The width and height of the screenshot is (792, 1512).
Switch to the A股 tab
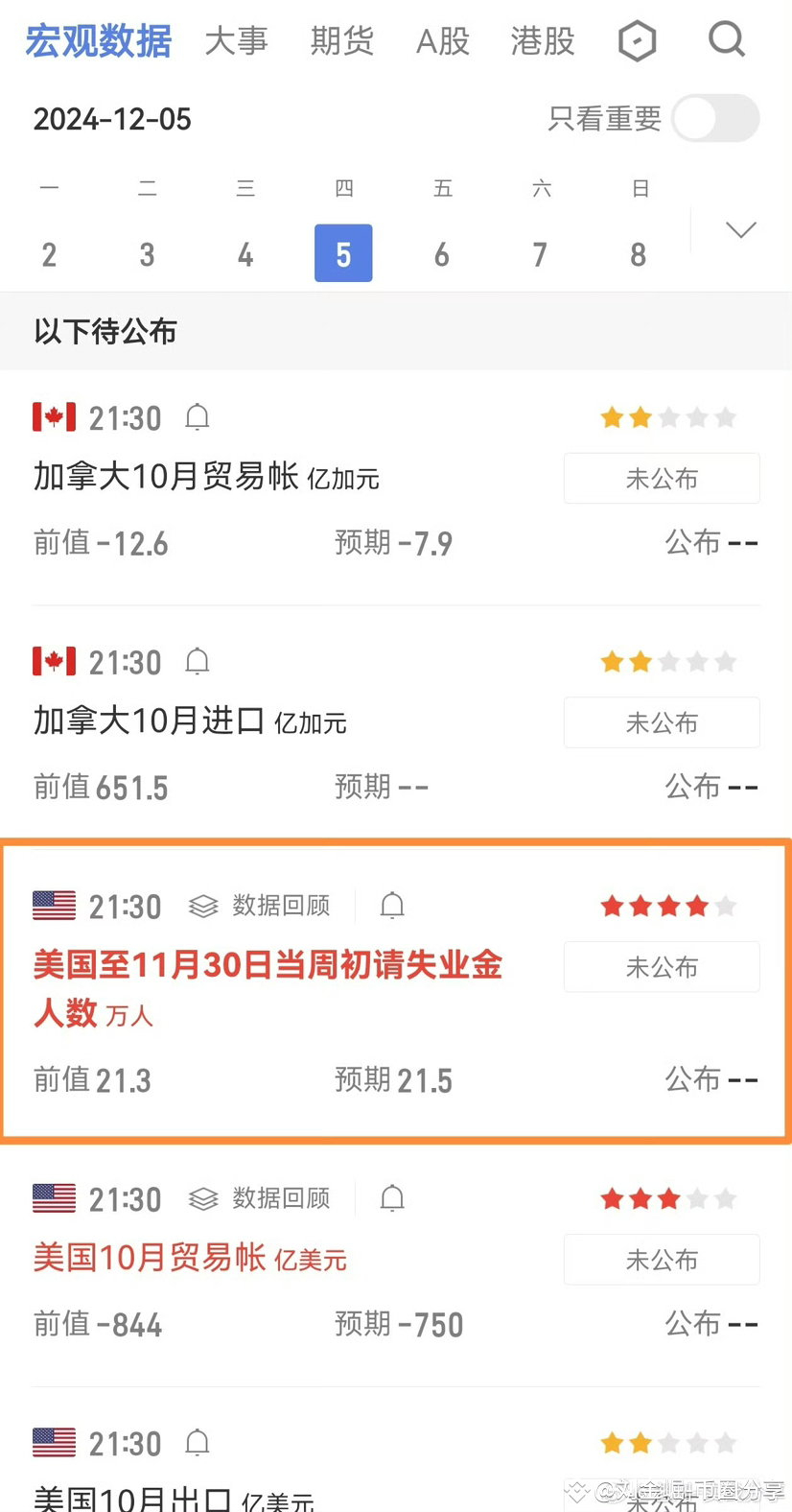(443, 41)
